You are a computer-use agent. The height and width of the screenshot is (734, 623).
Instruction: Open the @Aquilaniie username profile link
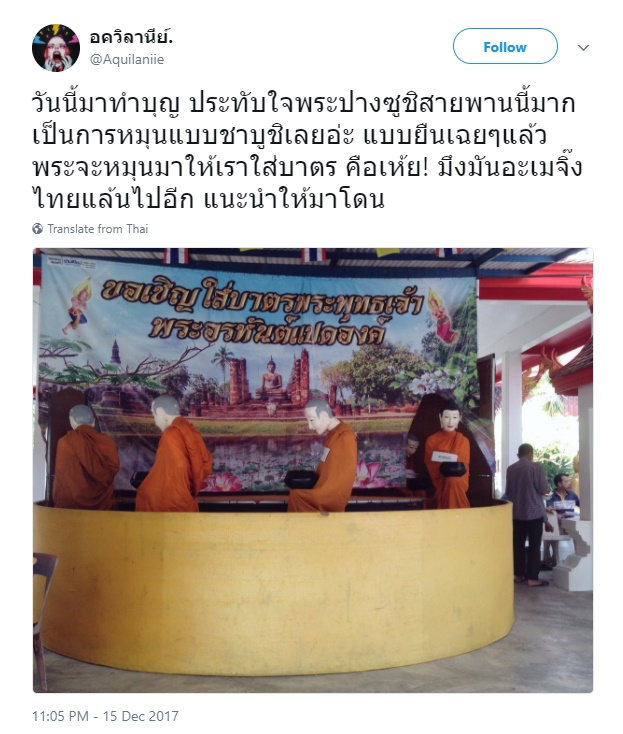[x=127, y=59]
